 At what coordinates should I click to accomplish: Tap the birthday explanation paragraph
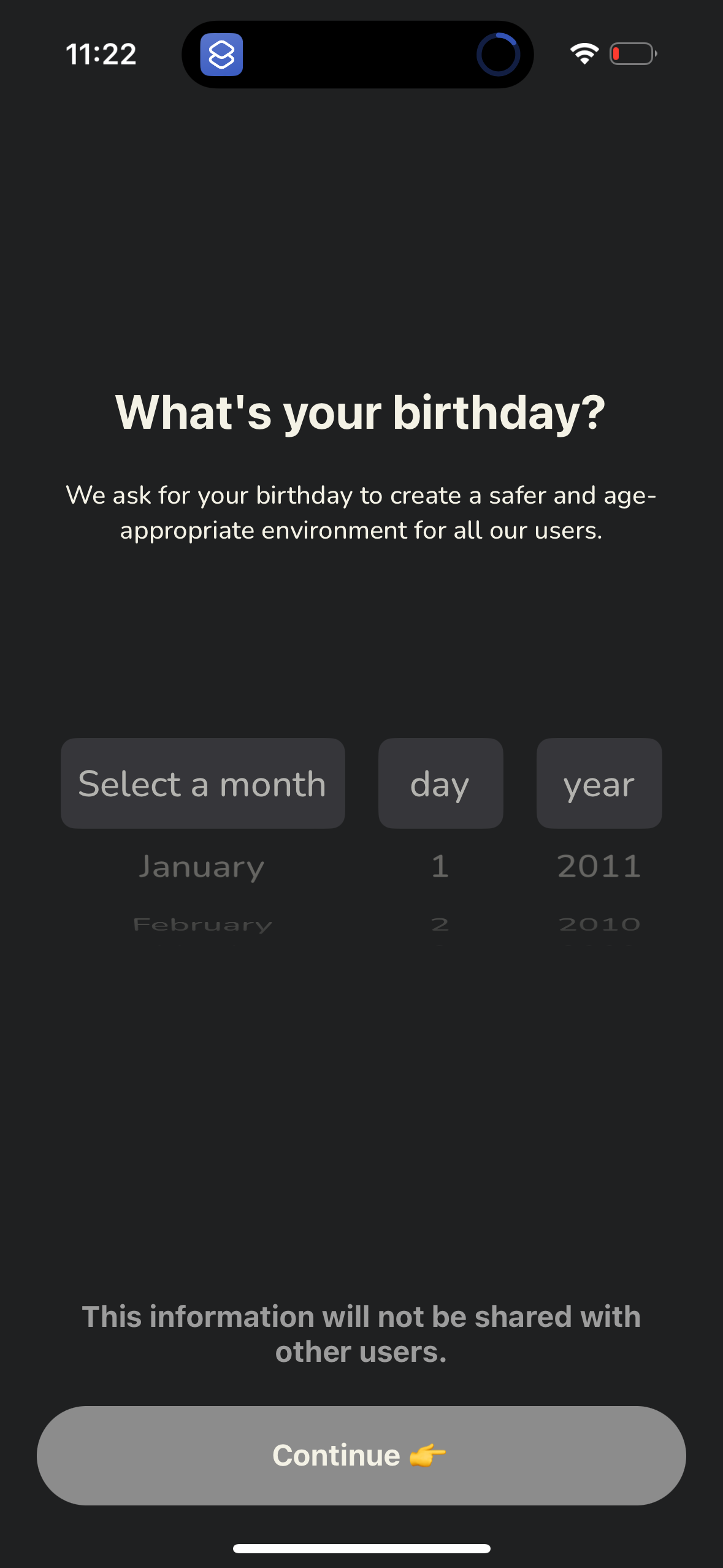coord(361,512)
